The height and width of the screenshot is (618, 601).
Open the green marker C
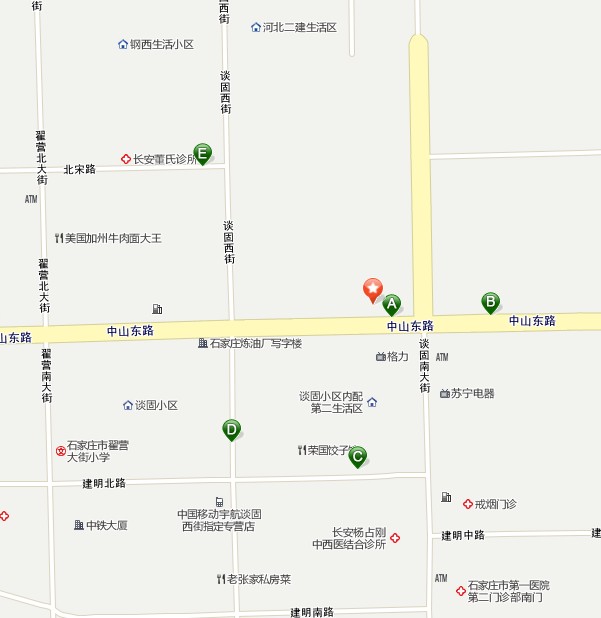click(357, 455)
